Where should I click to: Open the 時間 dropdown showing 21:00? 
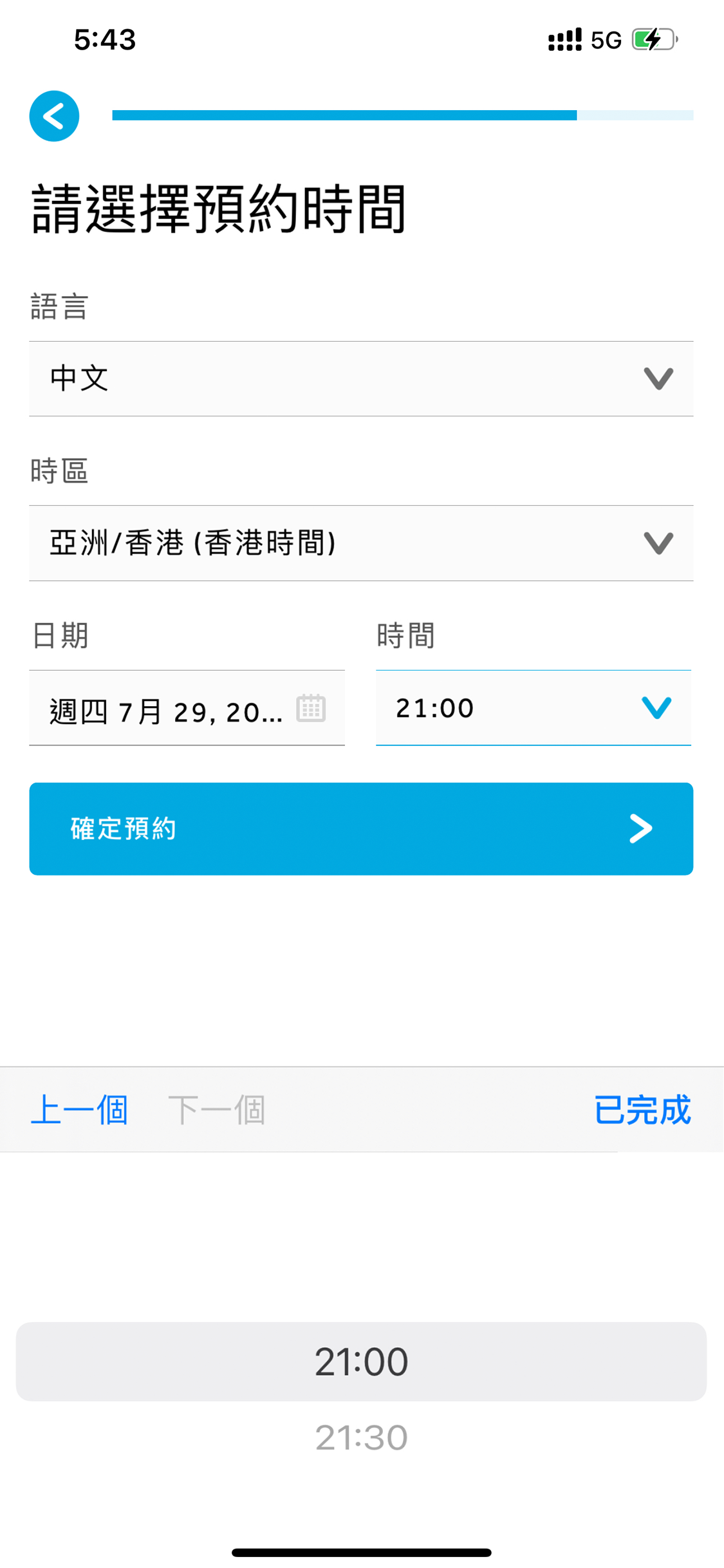(534, 708)
